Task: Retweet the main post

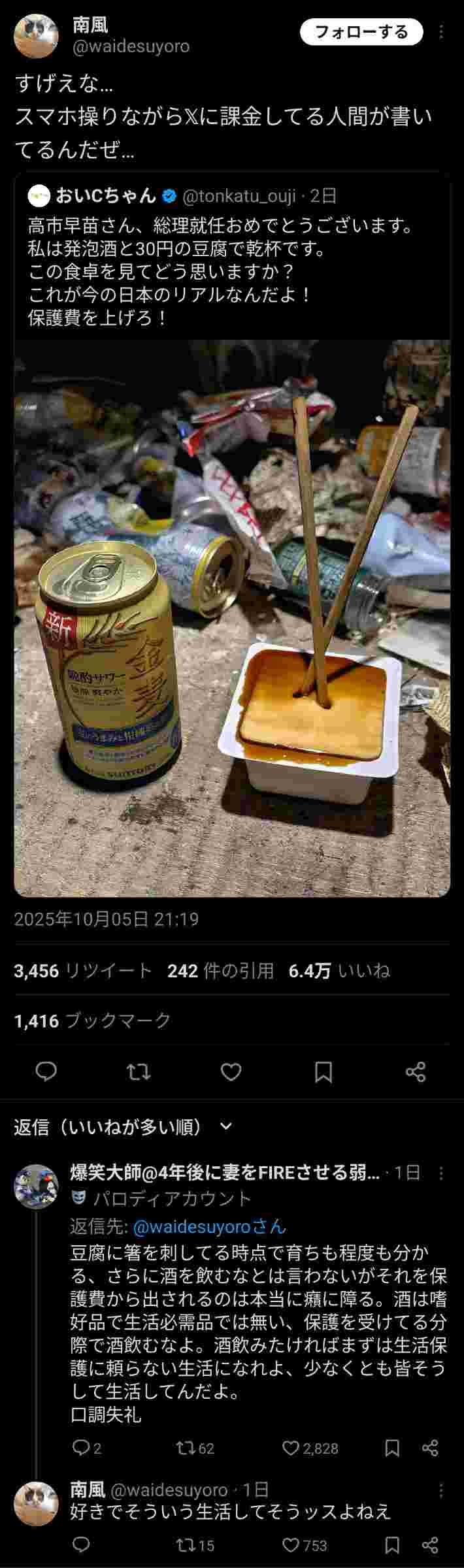Action: [139, 1071]
